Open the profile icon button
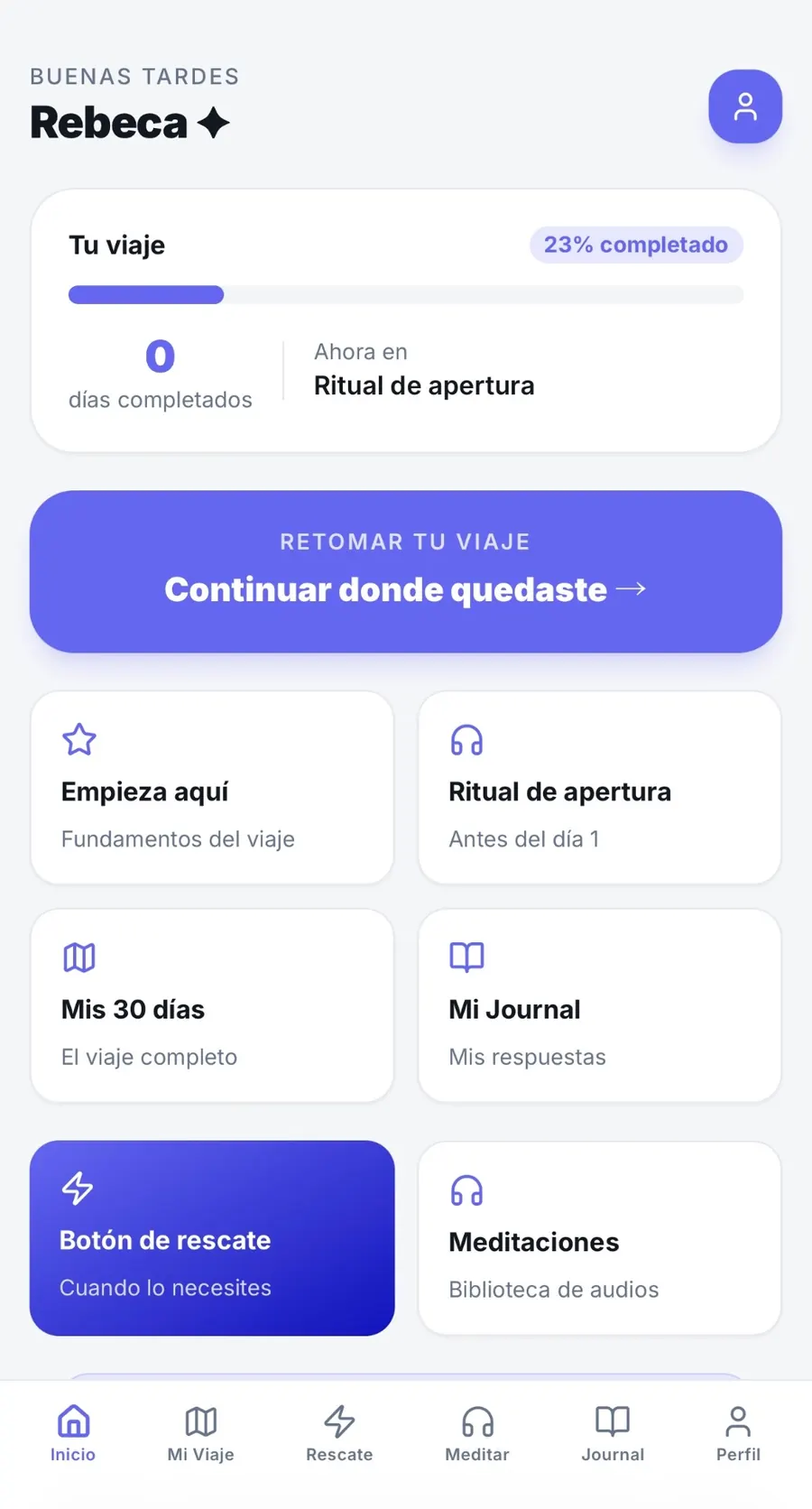Viewport: 812px width, 1509px height. click(744, 106)
